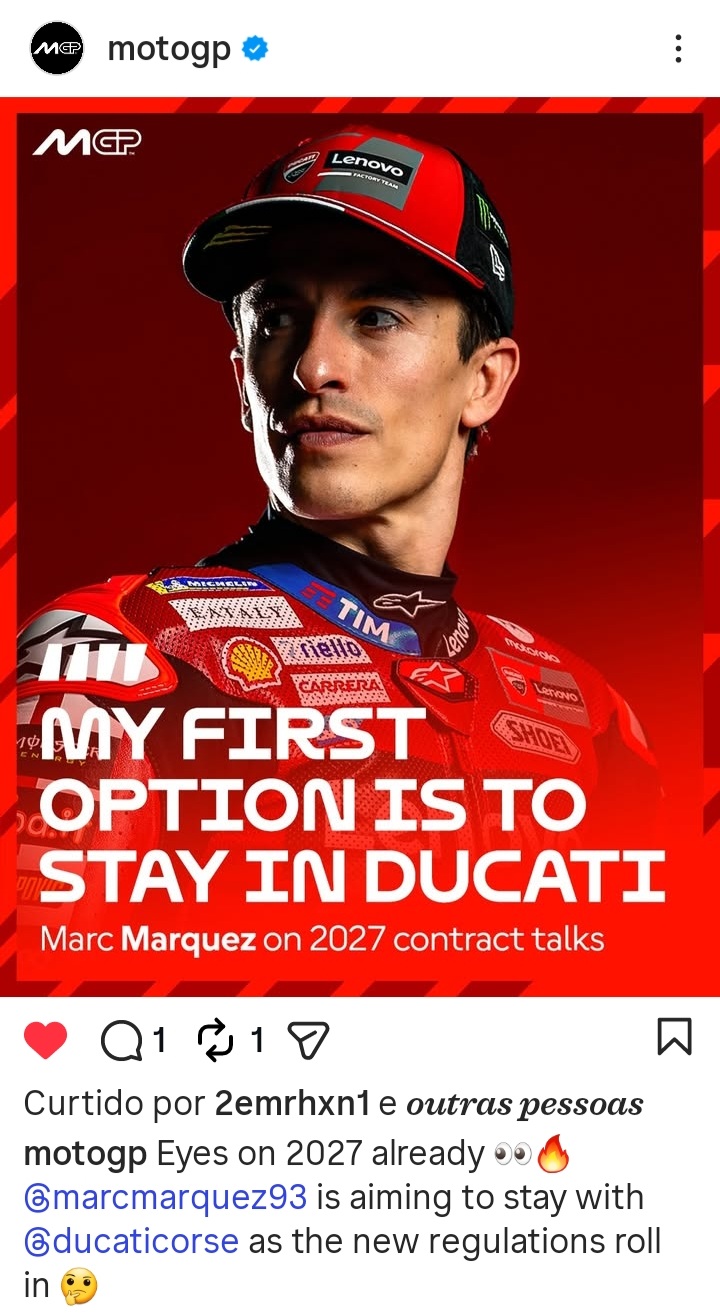Open the comment count labeled 1

pos(159,1037)
